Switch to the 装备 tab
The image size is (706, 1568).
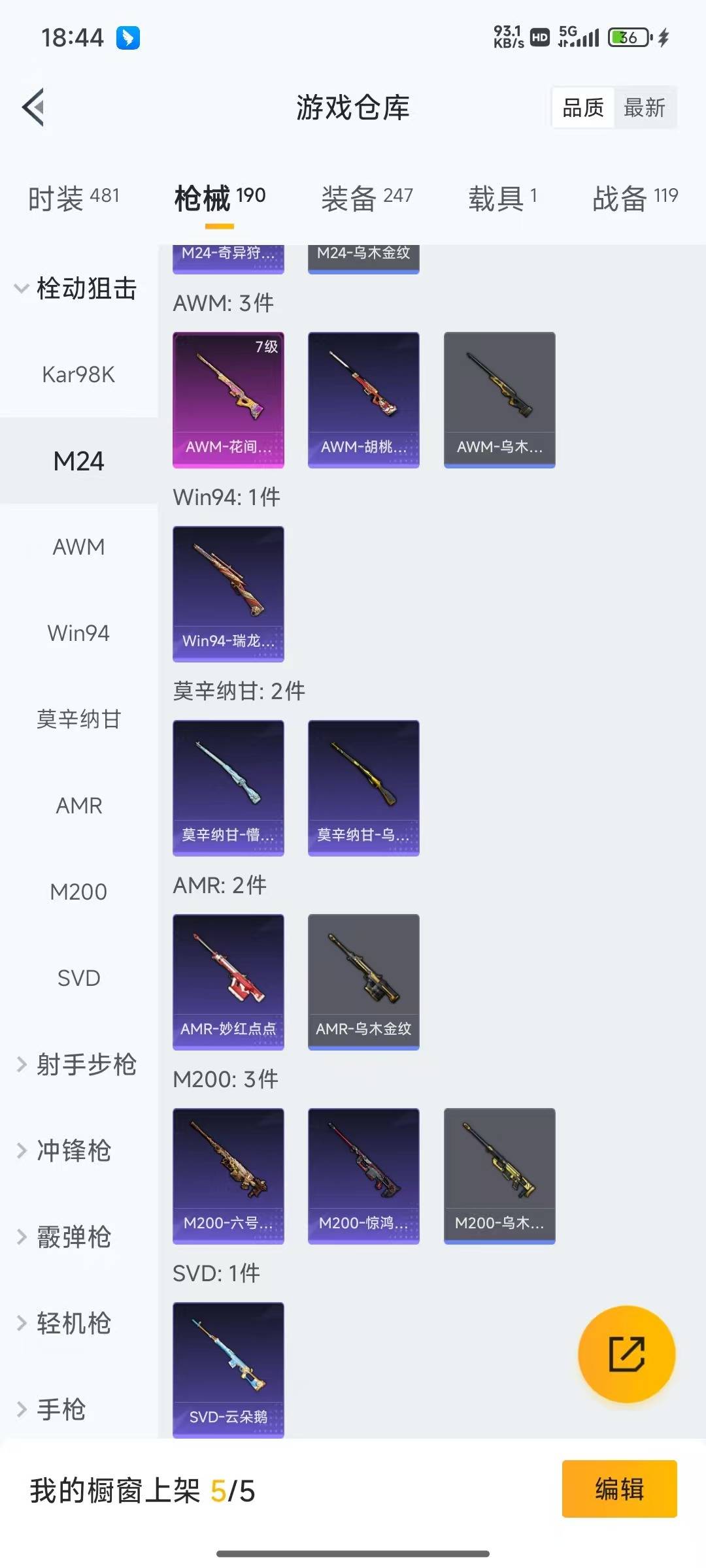point(367,198)
